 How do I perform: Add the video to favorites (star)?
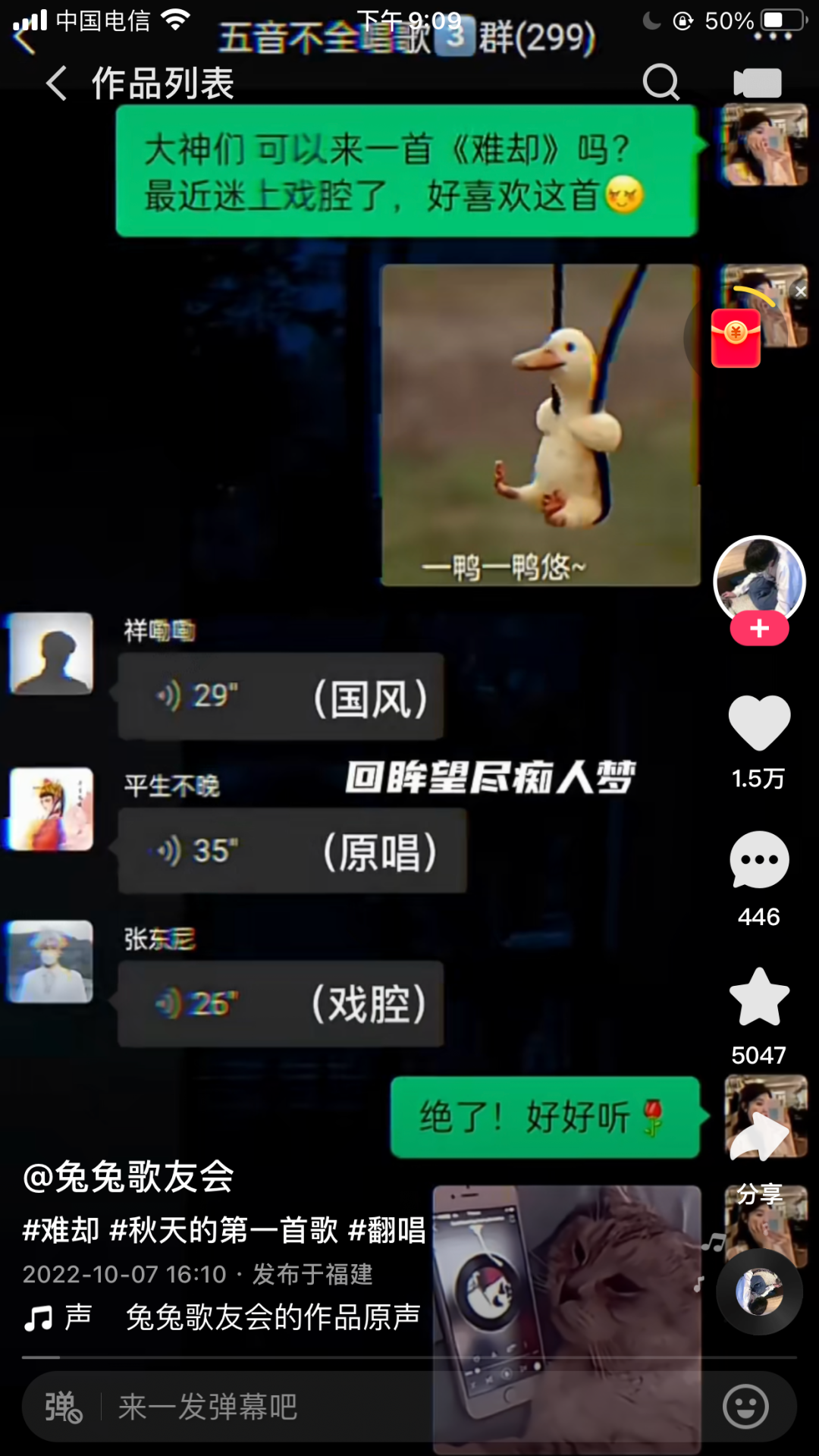[759, 998]
